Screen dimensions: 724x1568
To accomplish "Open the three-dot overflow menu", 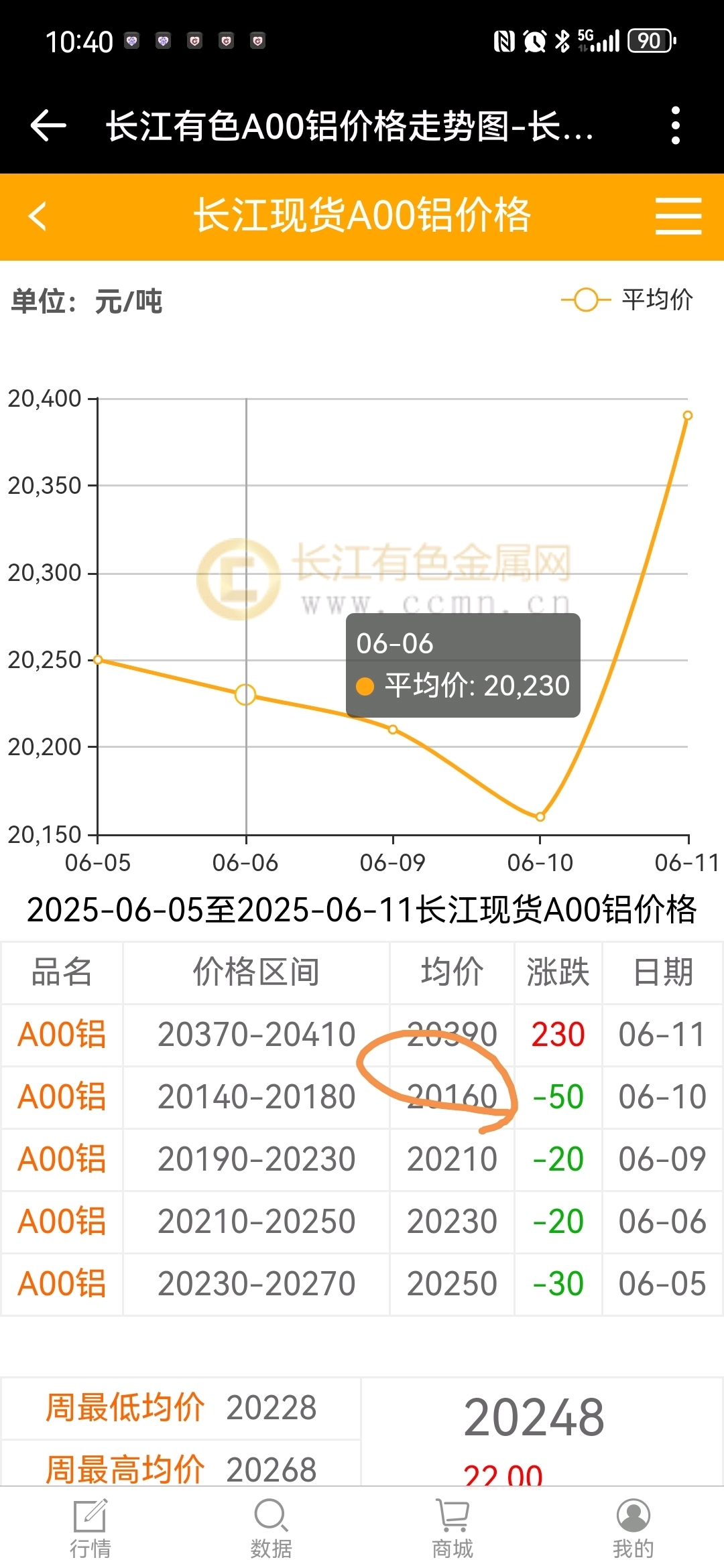I will [x=676, y=125].
